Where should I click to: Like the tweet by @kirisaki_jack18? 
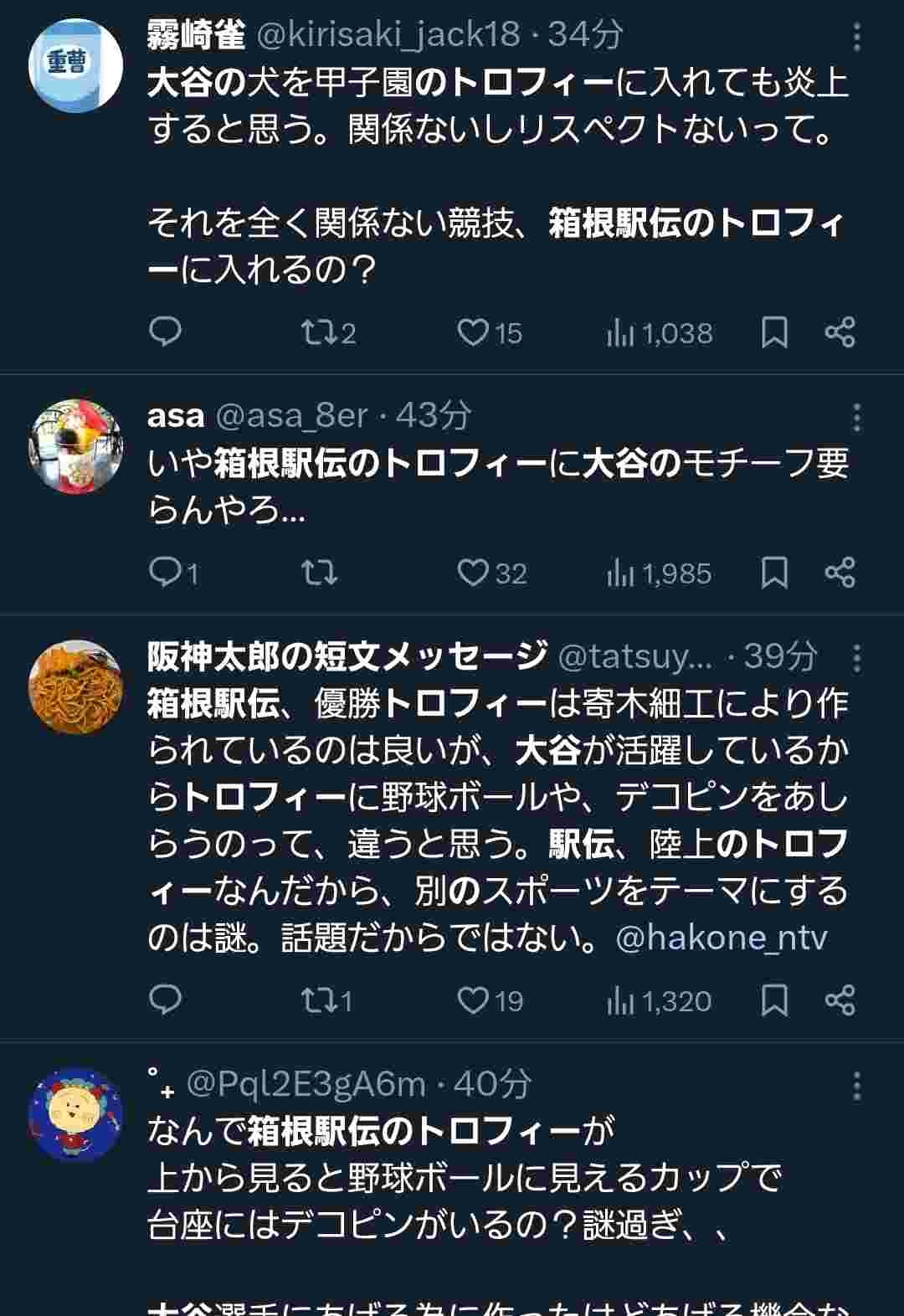pos(473,332)
